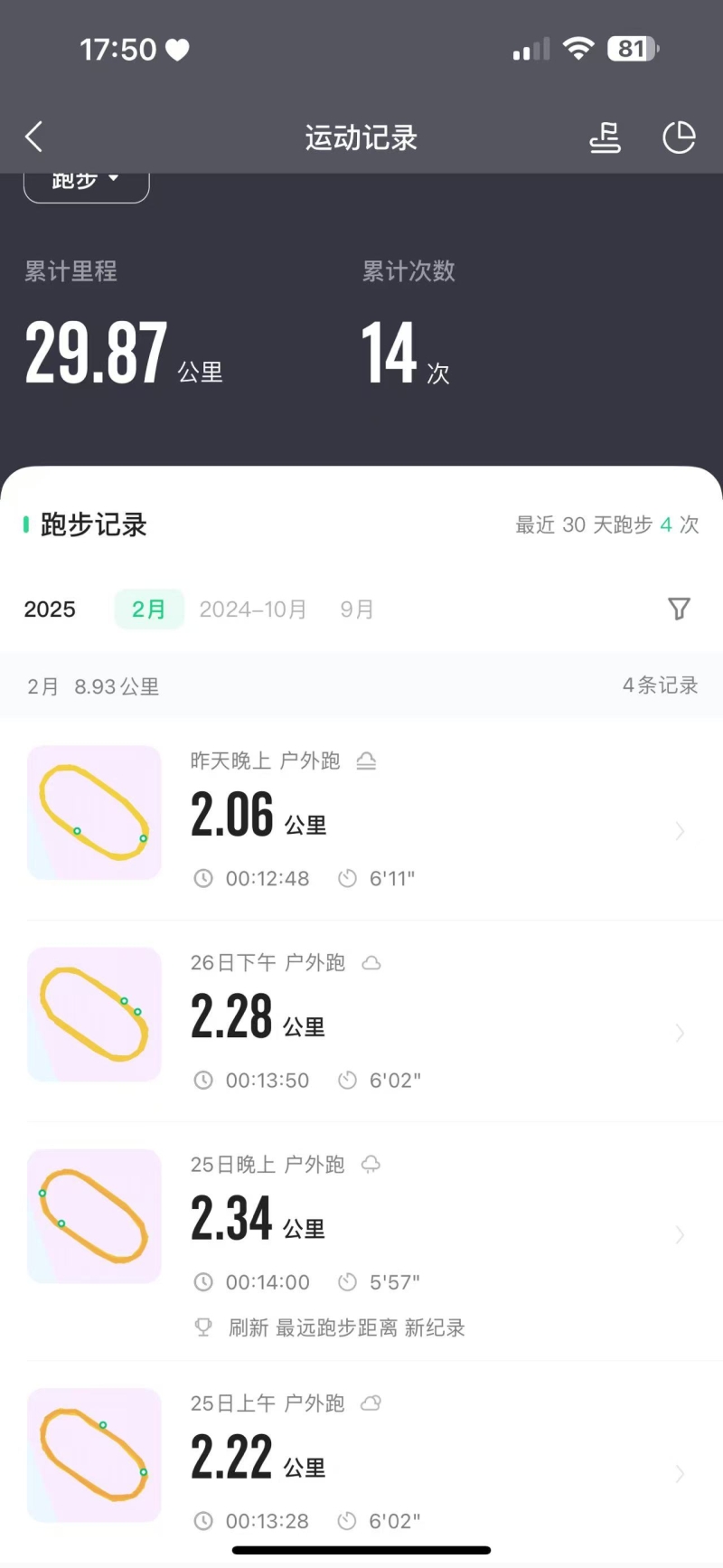The width and height of the screenshot is (723, 1568).
Task: Open the filter funnel for running records
Action: click(679, 609)
